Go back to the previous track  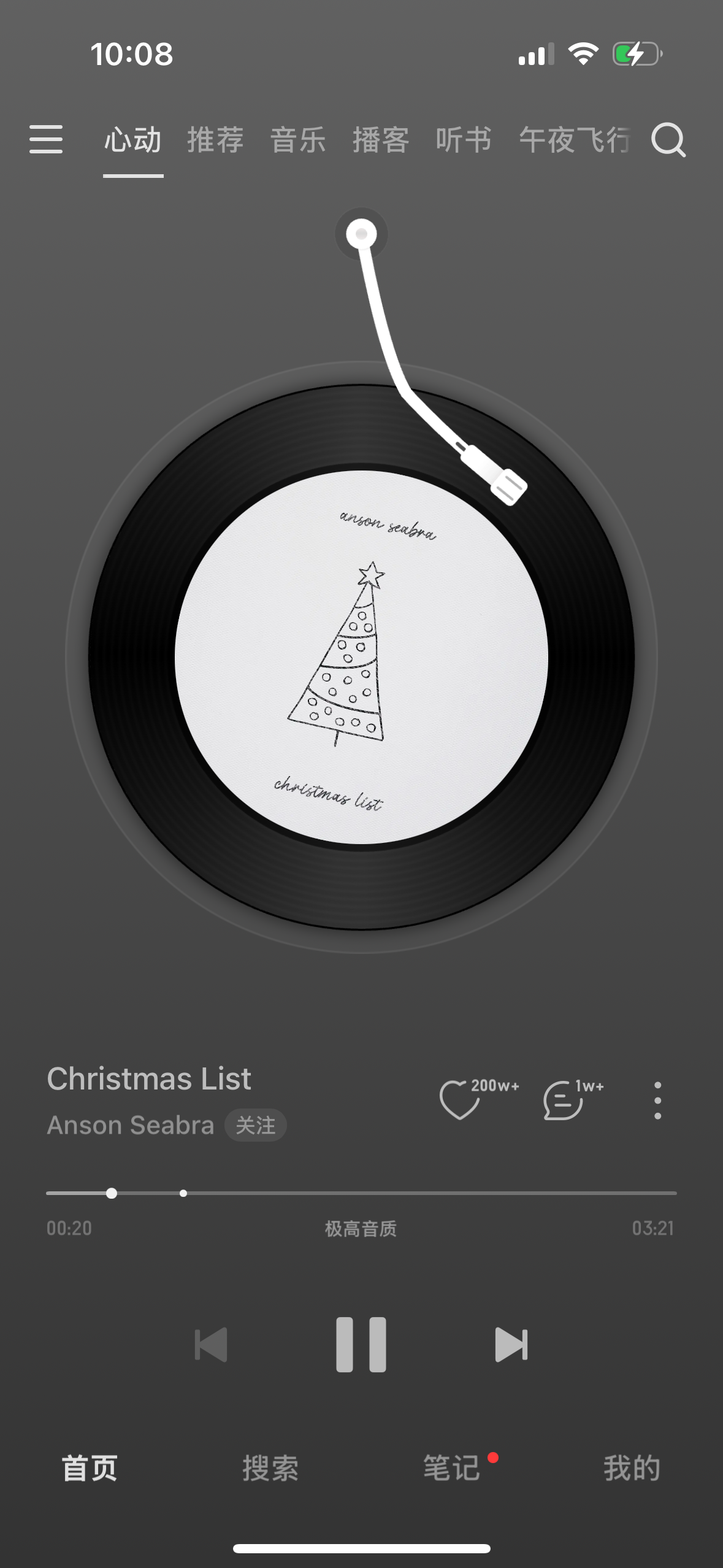coord(211,1345)
